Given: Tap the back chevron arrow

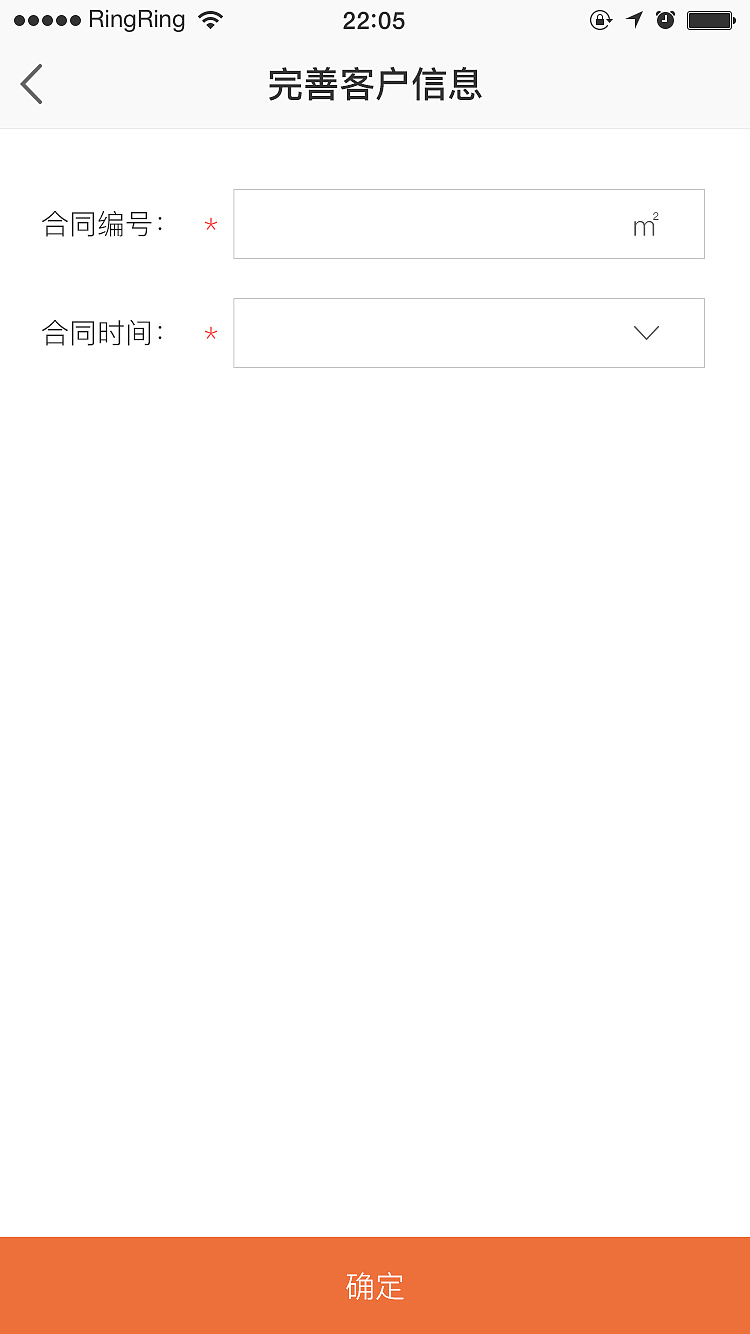Looking at the screenshot, I should click(31, 84).
